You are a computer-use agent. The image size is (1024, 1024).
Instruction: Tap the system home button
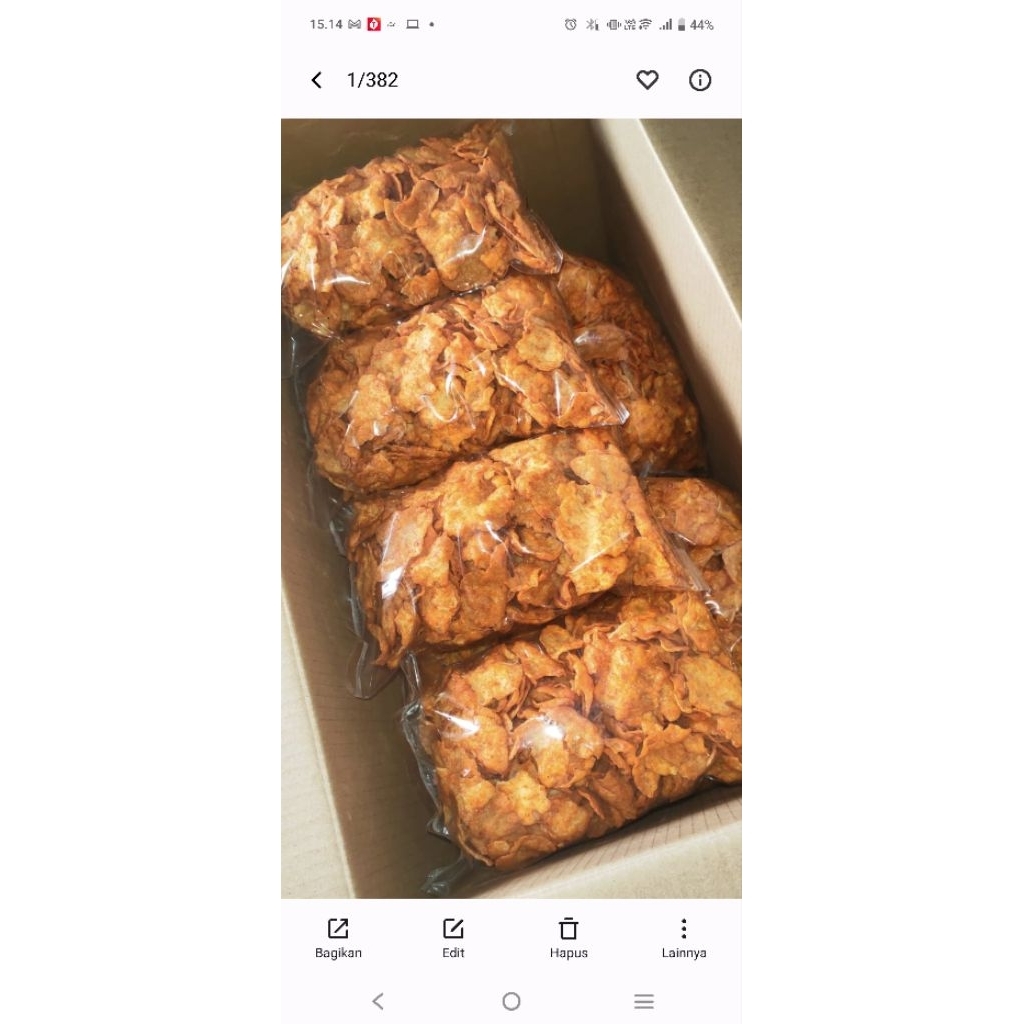pyautogui.click(x=511, y=1001)
